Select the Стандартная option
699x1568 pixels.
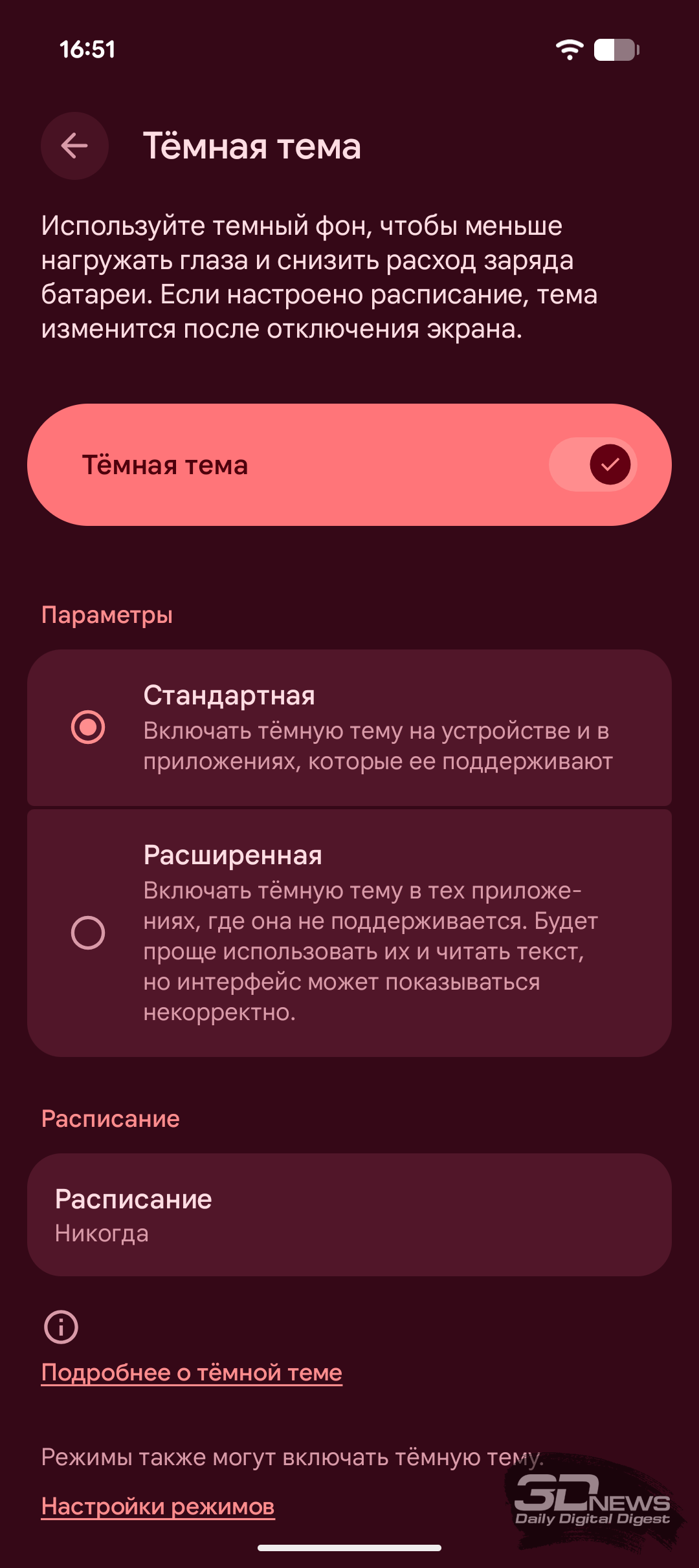pyautogui.click(x=88, y=727)
